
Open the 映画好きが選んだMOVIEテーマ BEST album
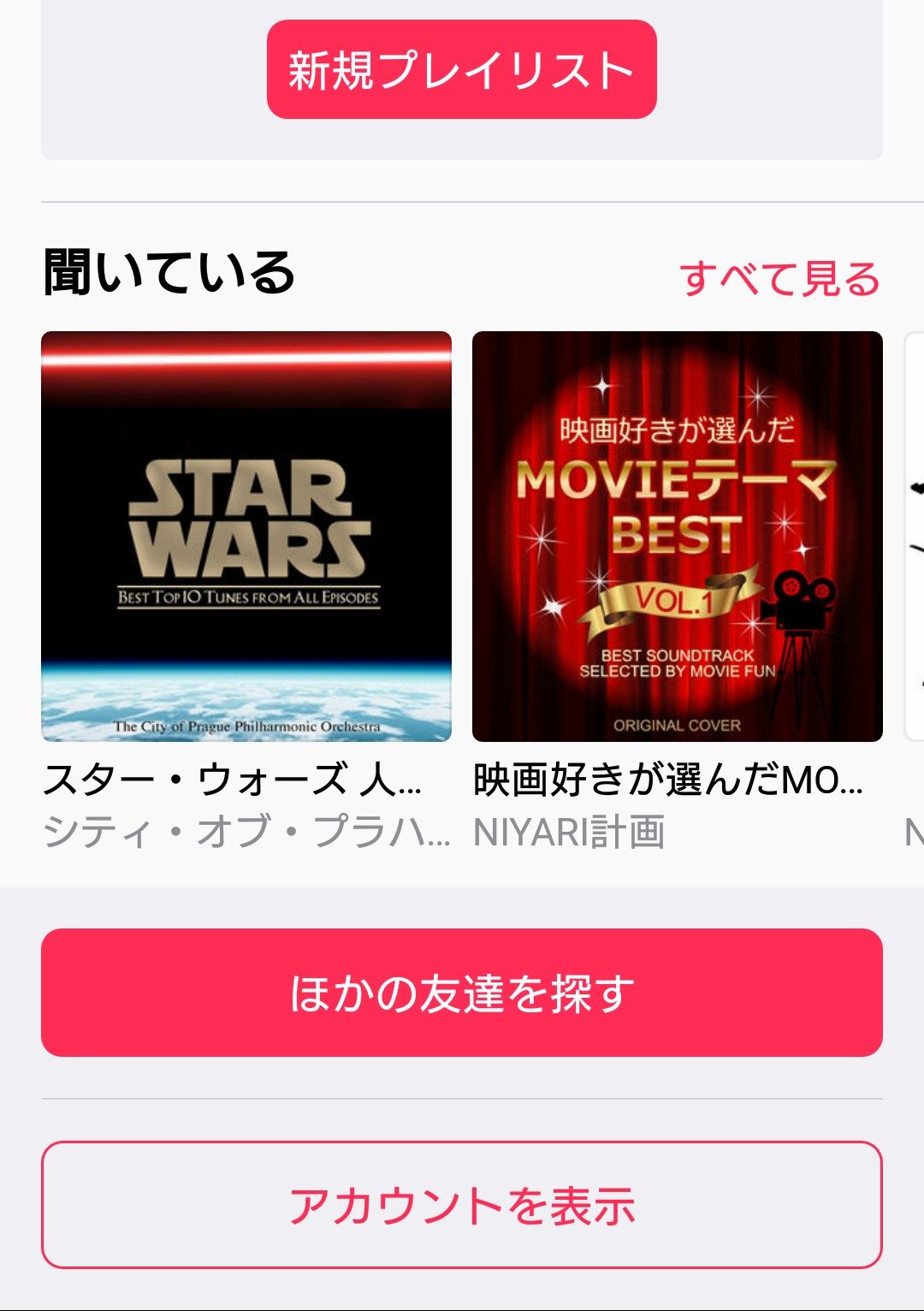[x=677, y=537]
